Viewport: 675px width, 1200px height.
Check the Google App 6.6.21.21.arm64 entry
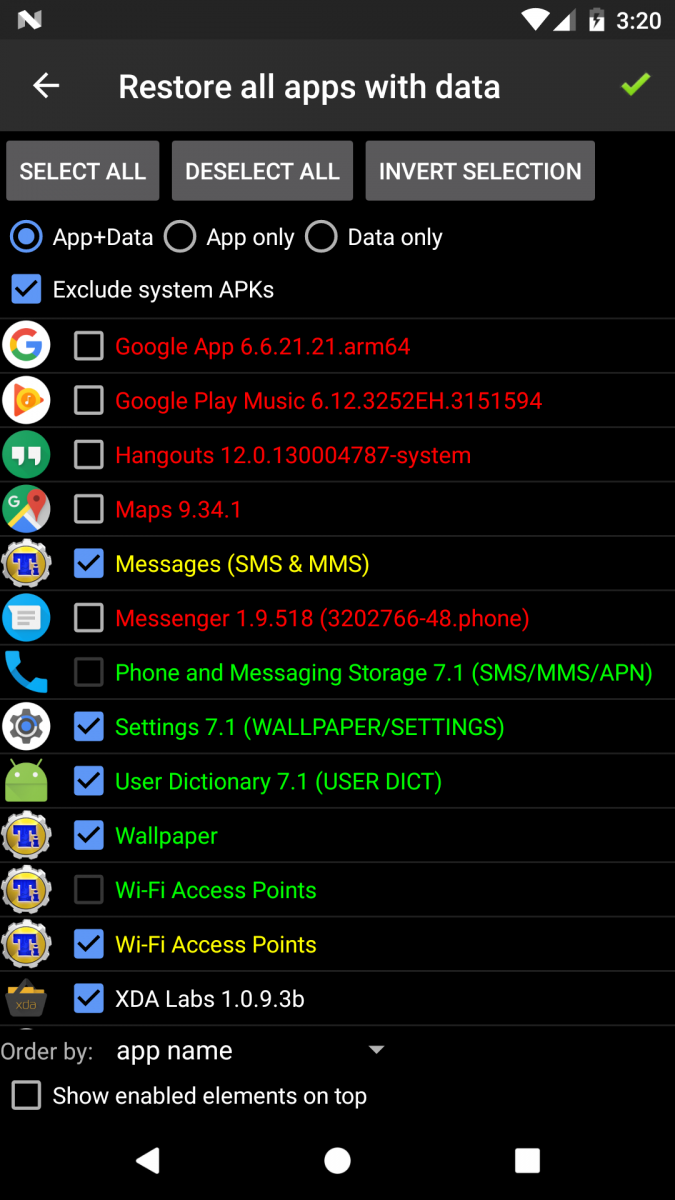click(89, 347)
